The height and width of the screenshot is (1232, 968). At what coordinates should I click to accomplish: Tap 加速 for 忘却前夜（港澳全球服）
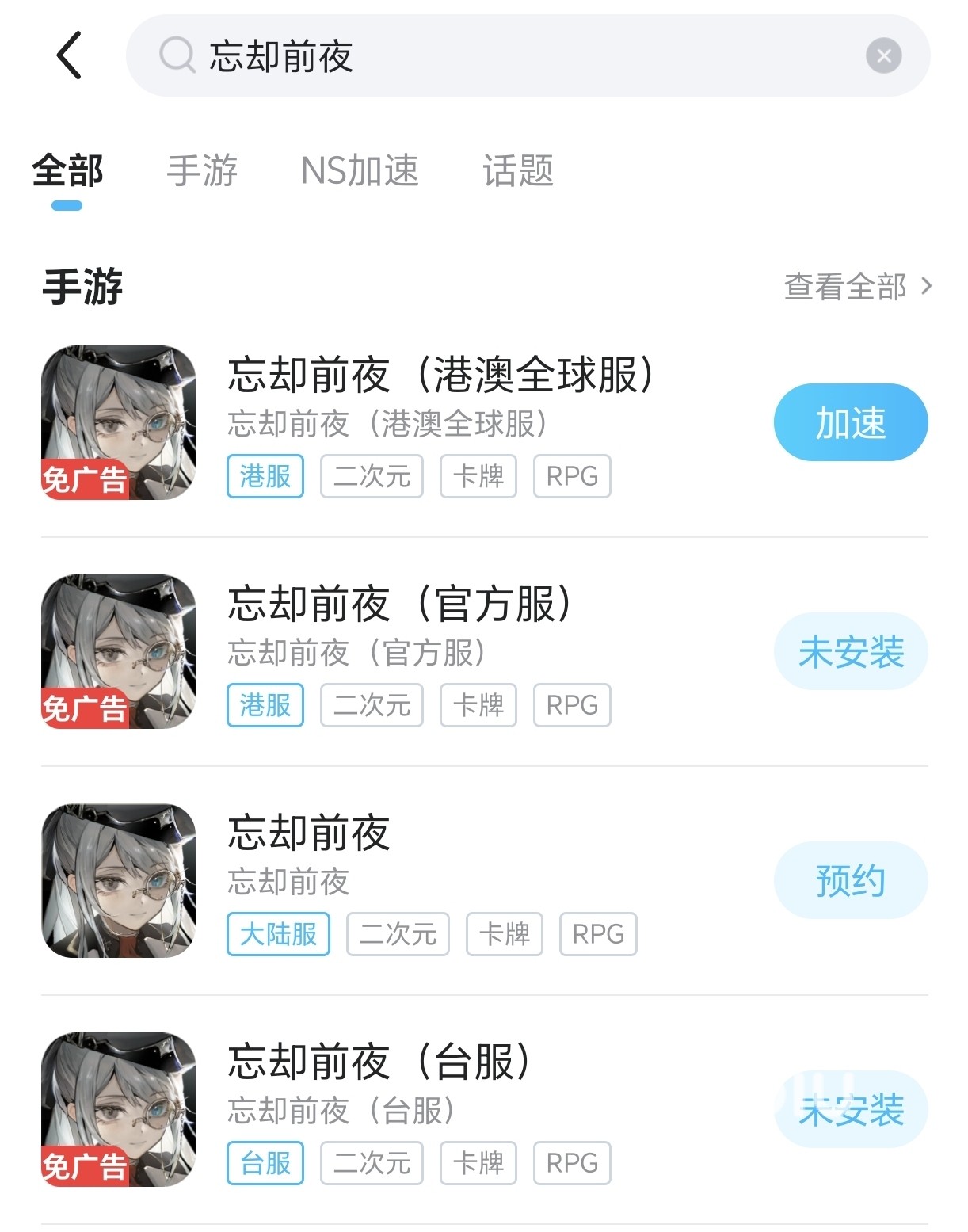click(850, 422)
